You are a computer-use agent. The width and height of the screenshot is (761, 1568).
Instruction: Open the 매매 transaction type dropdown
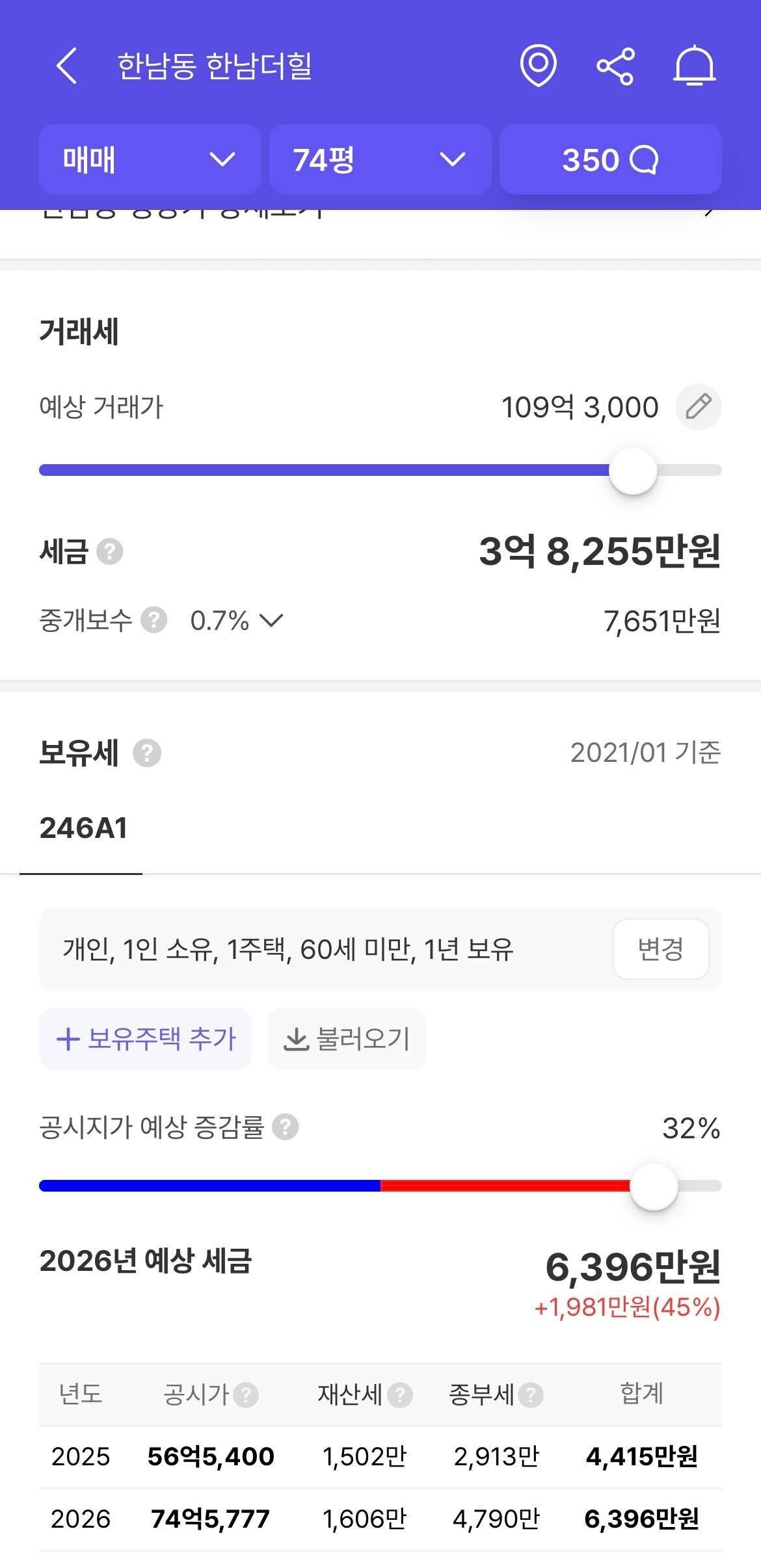tap(149, 160)
